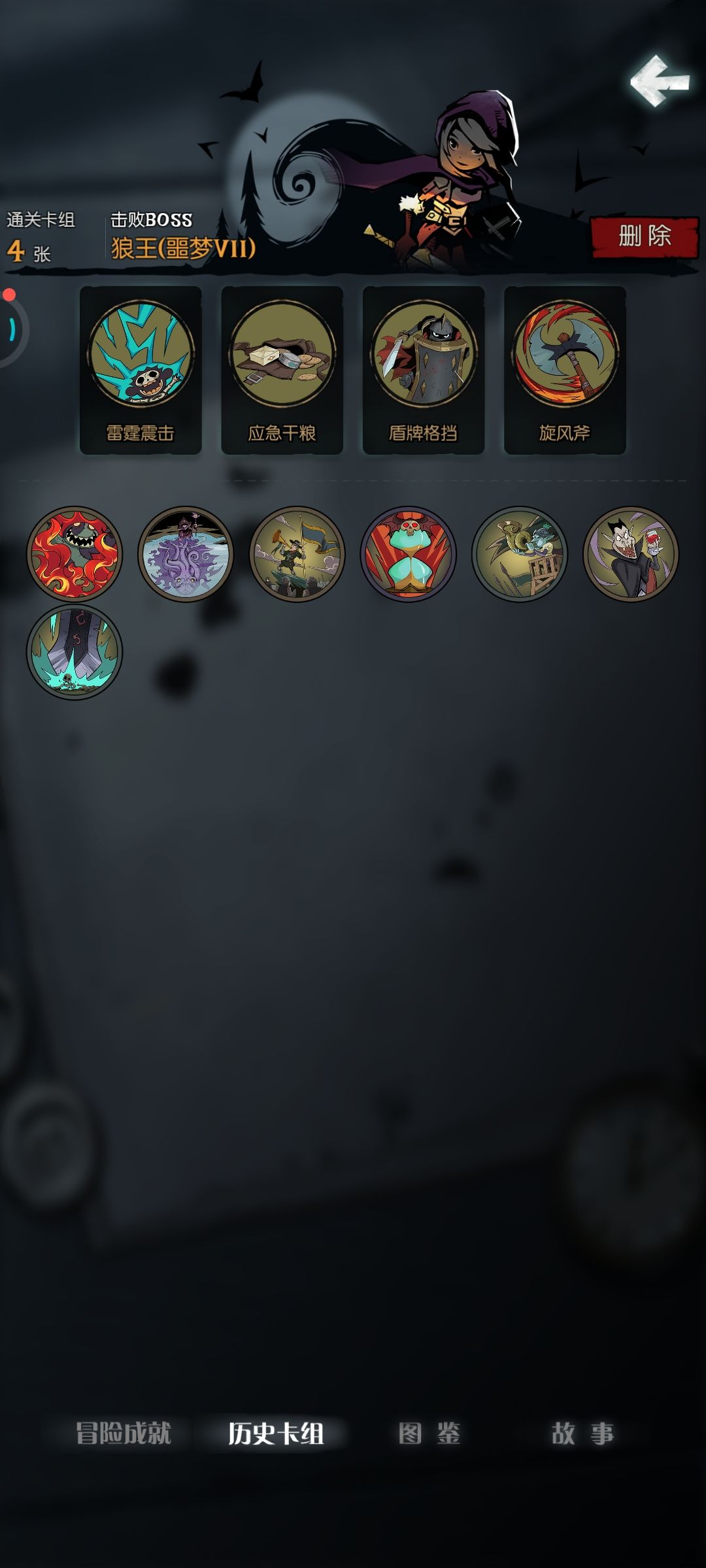Tap the floating side widget with red dot
This screenshot has height=1568, width=706.
point(12,327)
